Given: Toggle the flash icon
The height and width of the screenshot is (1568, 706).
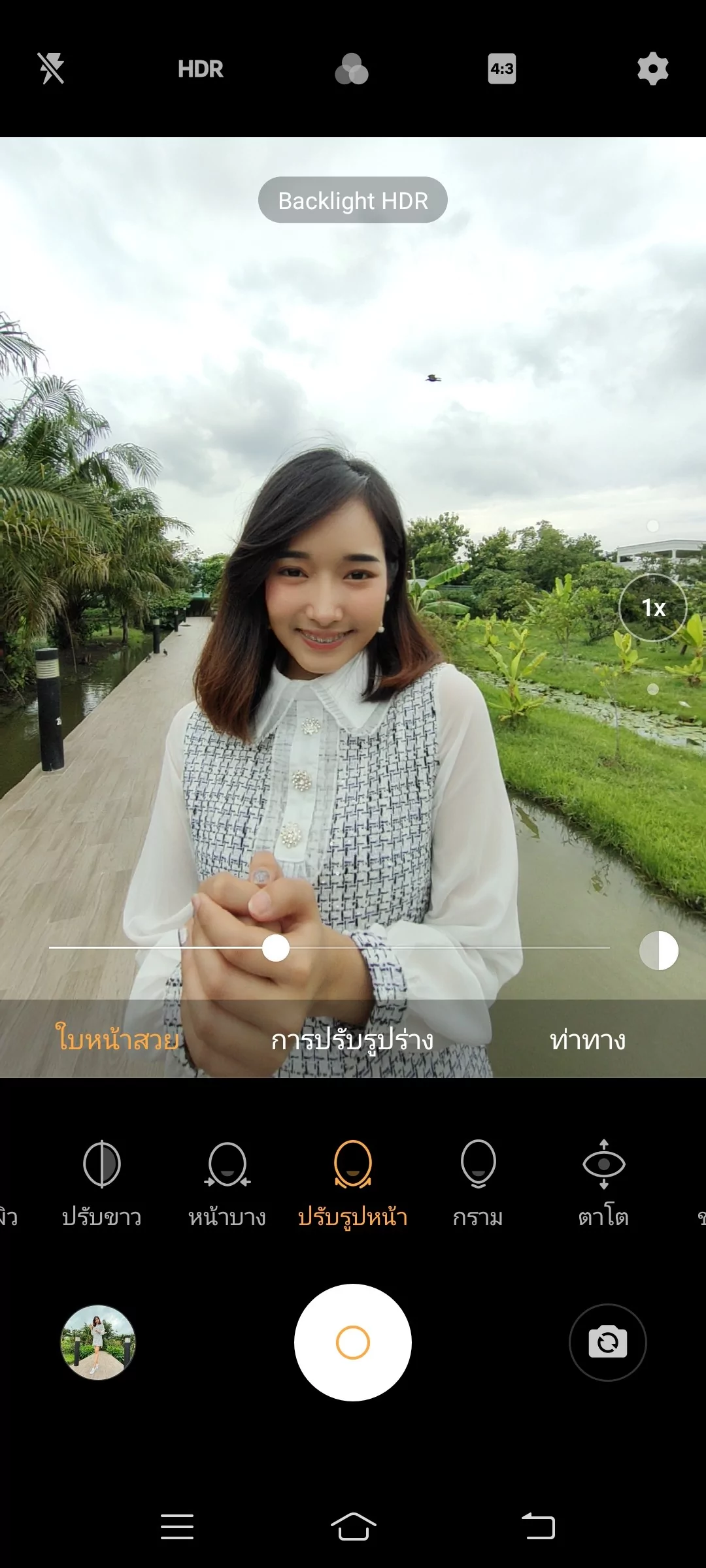Looking at the screenshot, I should click(51, 69).
